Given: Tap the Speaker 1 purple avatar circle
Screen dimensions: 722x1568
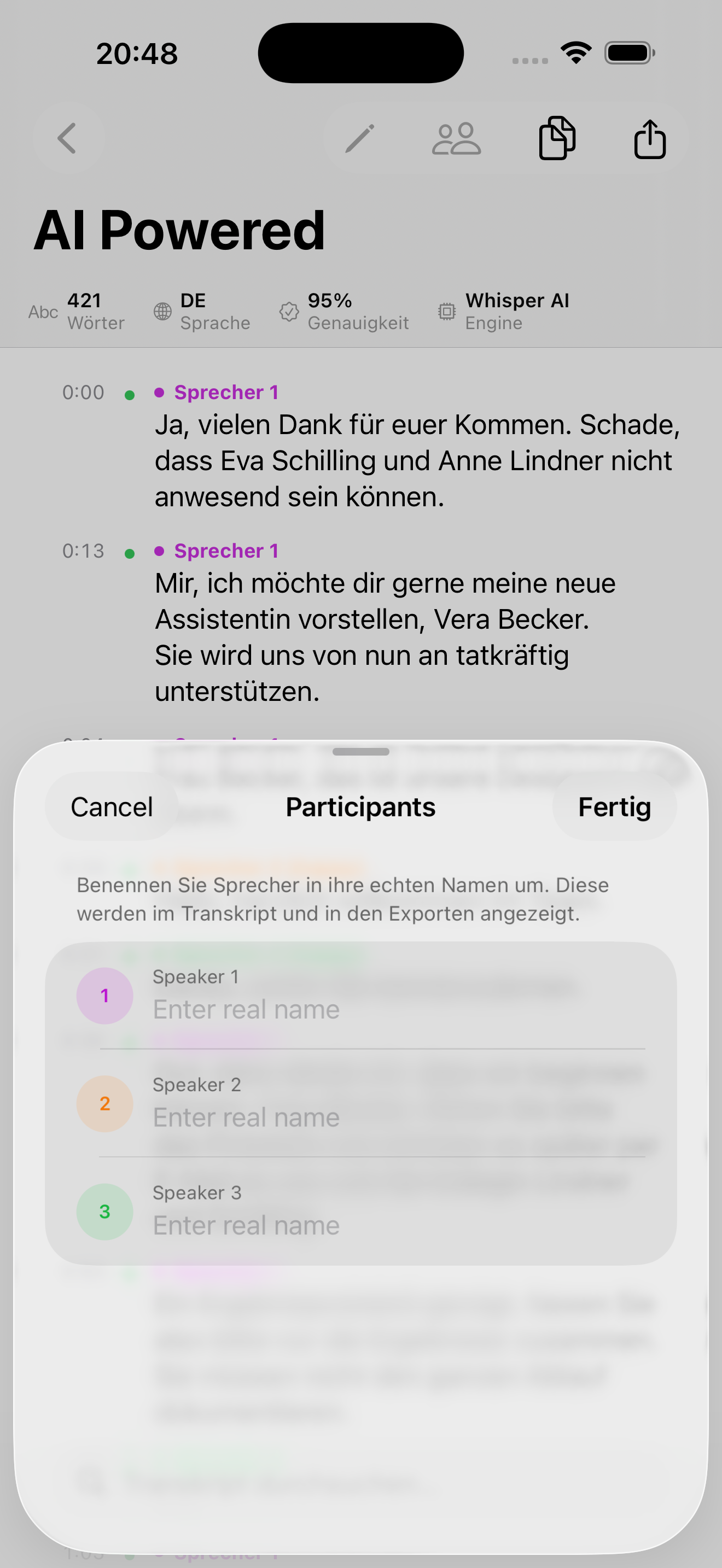Looking at the screenshot, I should pos(104,995).
